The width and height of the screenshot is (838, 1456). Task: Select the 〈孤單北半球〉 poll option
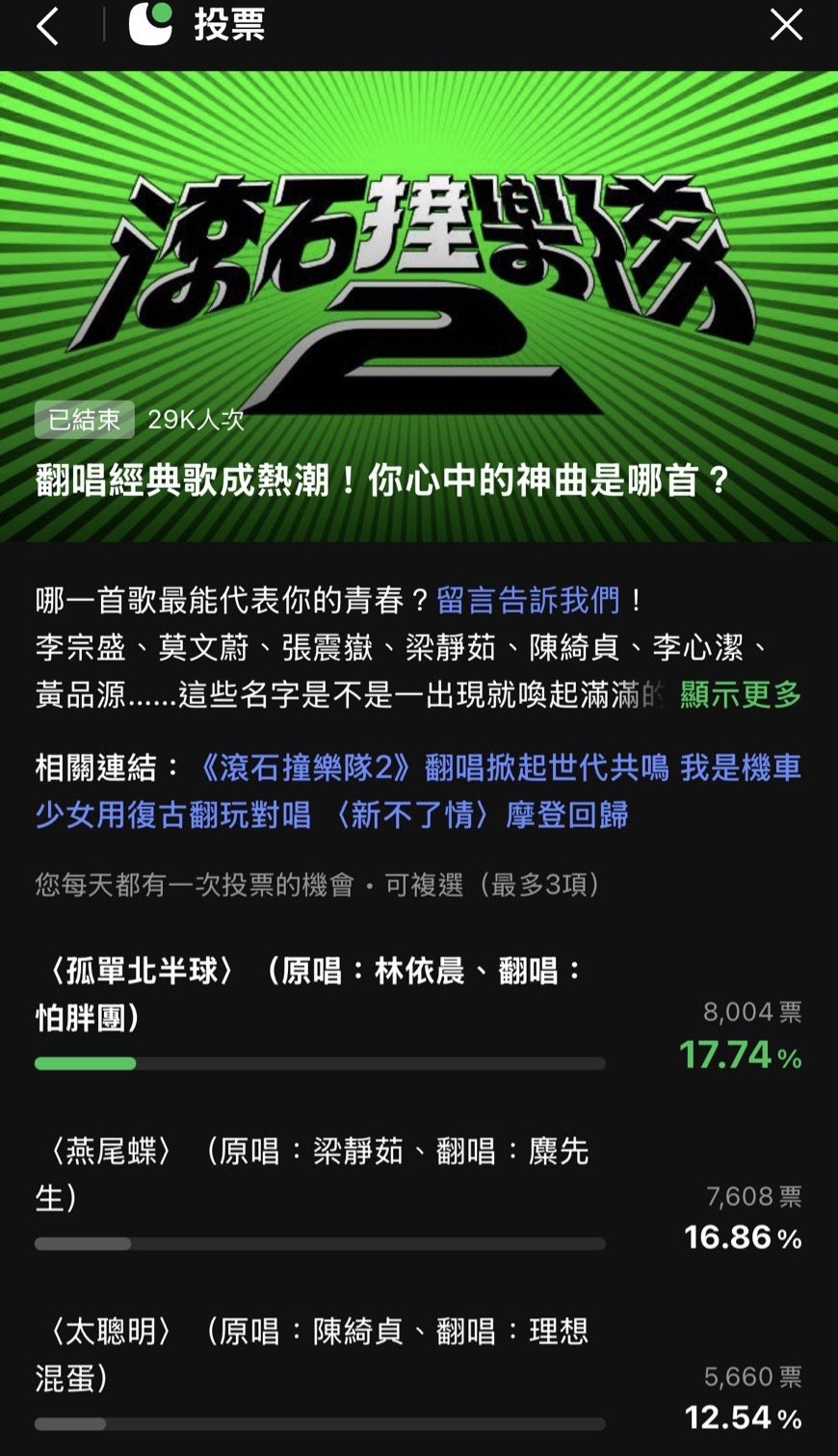(318, 994)
